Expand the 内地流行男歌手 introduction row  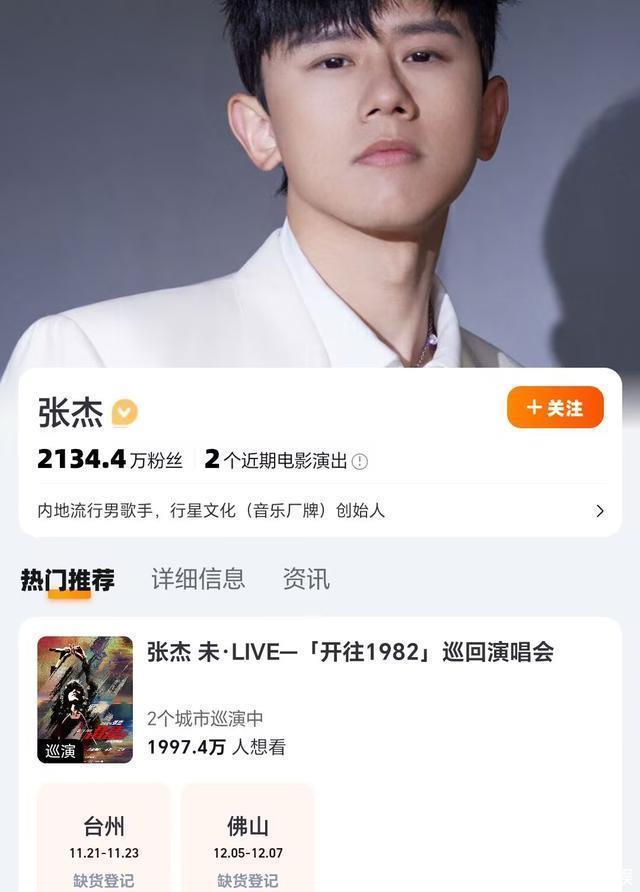click(599, 511)
